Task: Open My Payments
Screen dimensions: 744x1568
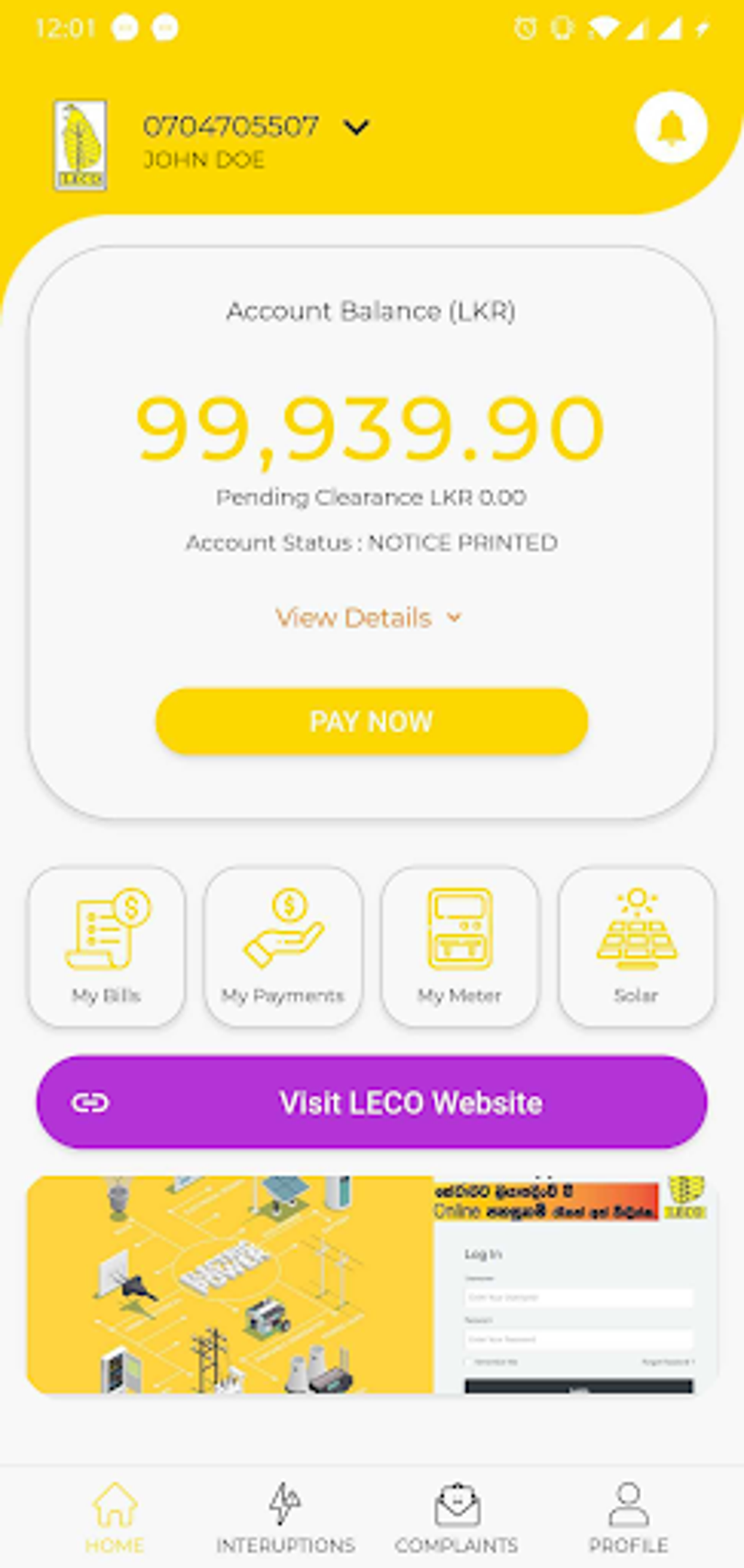Action: (283, 946)
